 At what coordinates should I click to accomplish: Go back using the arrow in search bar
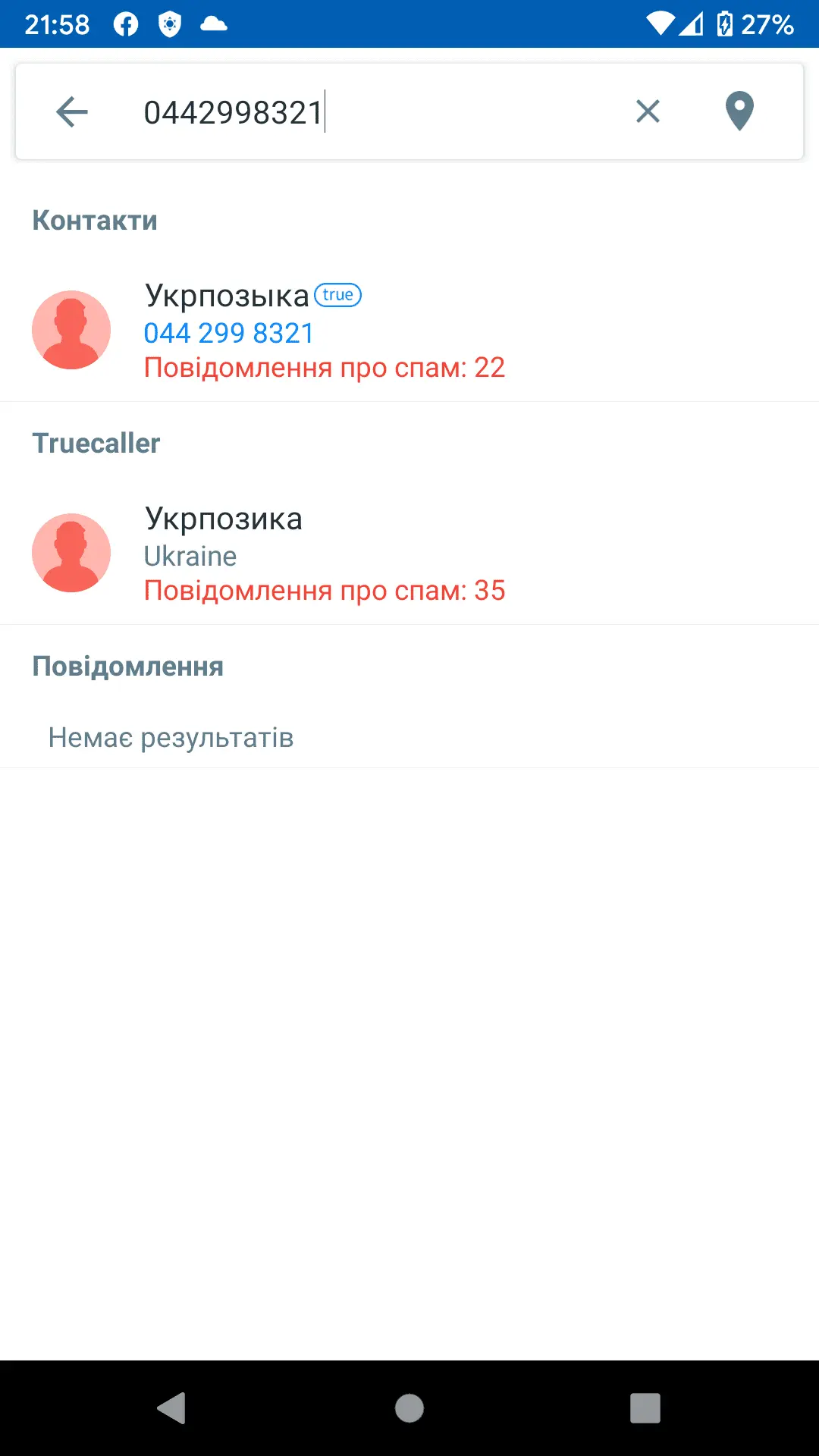point(72,112)
